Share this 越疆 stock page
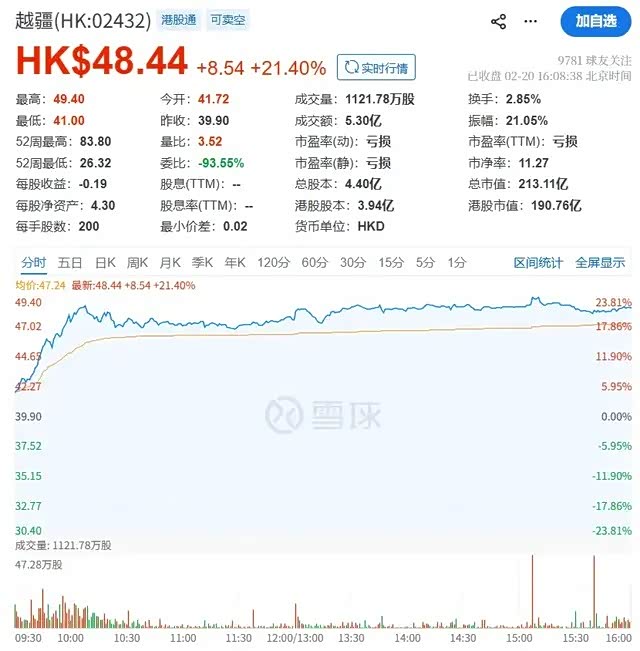The width and height of the screenshot is (640, 651). point(499,21)
